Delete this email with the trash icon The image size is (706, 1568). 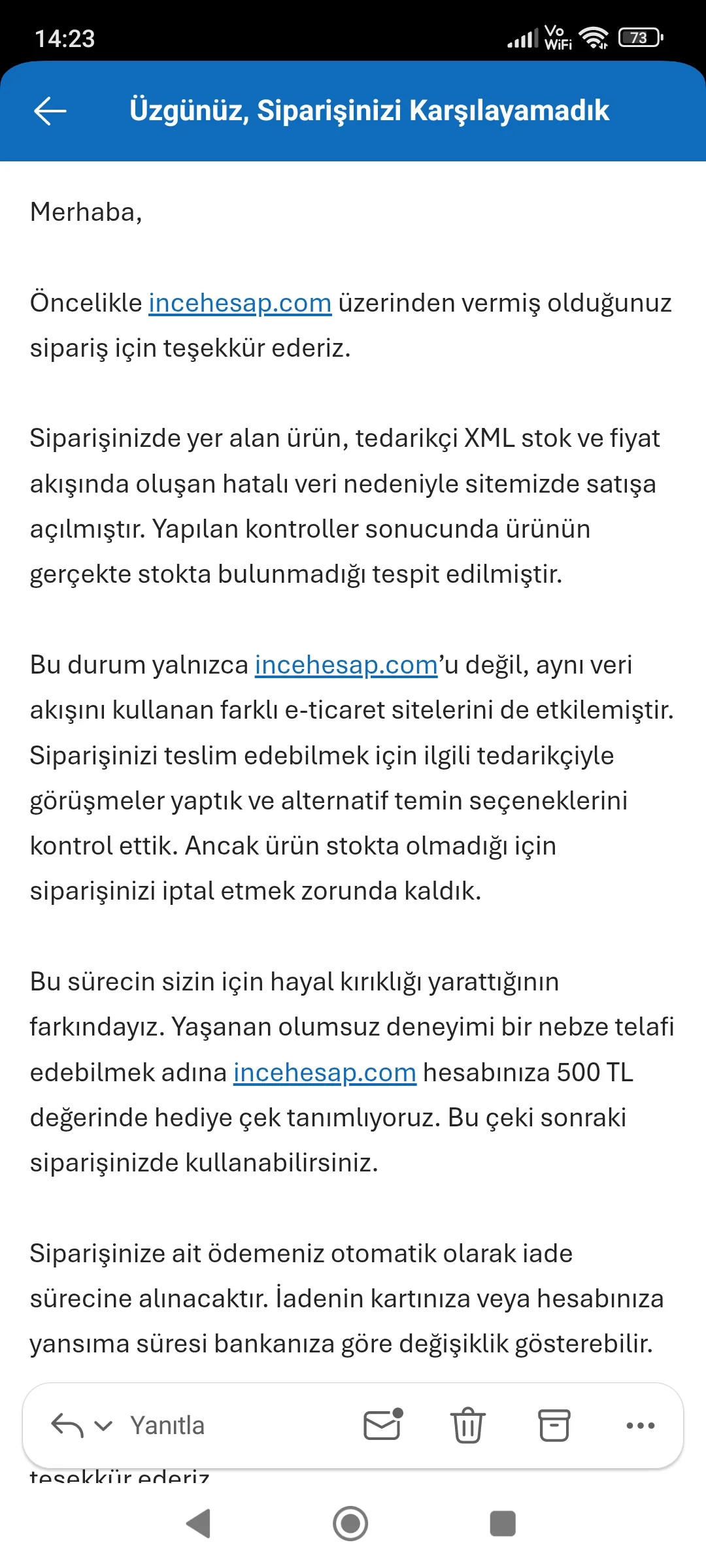point(468,1426)
